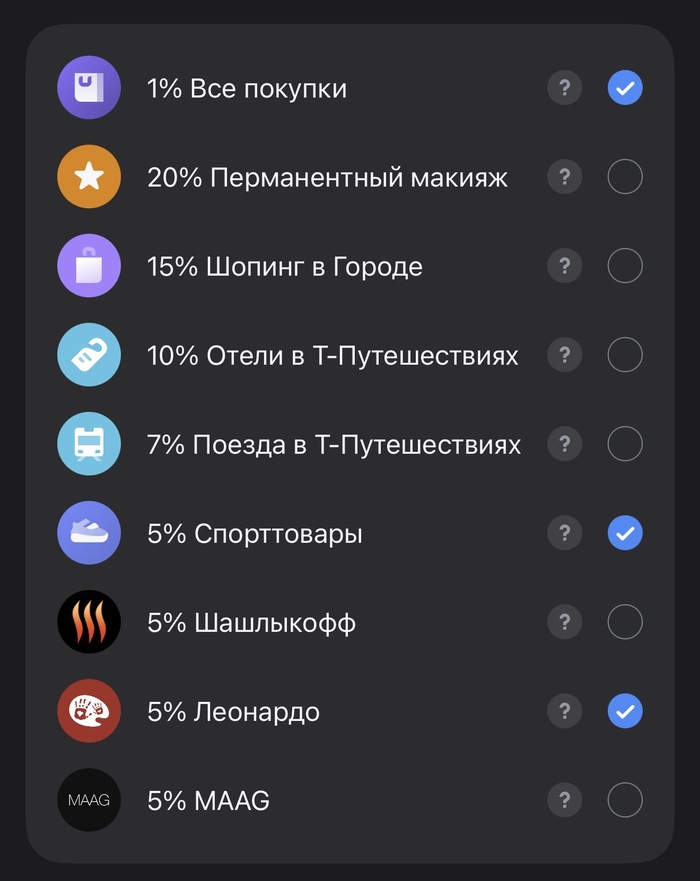Screen dimensions: 700x881
Task: Select 15% Шопинг в Городе category
Action: pos(625,266)
